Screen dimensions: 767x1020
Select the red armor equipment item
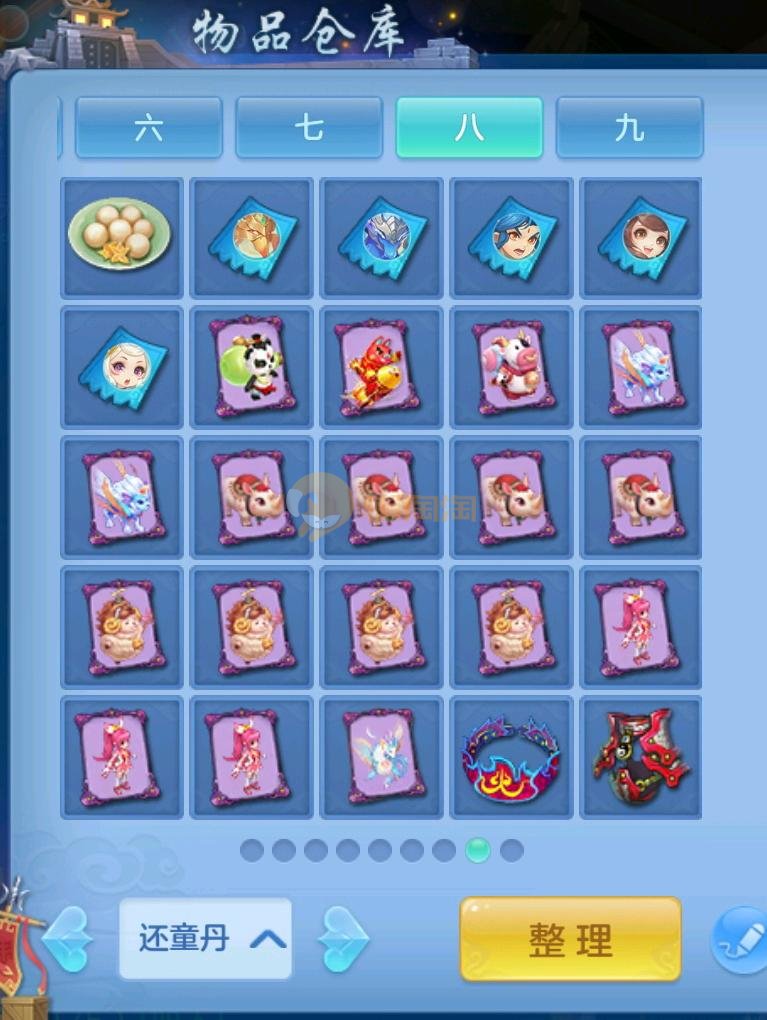(x=641, y=757)
